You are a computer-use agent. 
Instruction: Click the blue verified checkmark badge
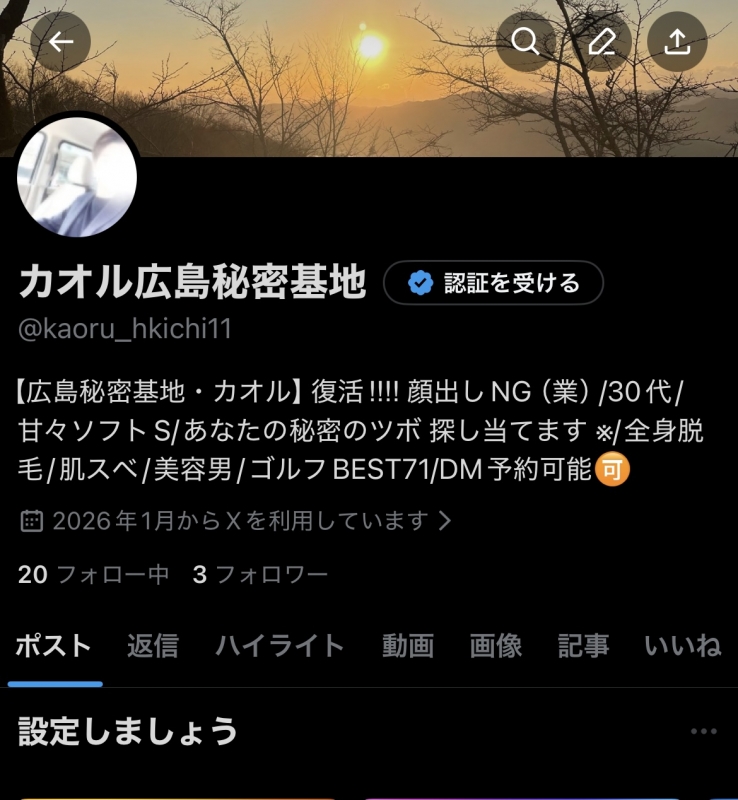click(420, 283)
